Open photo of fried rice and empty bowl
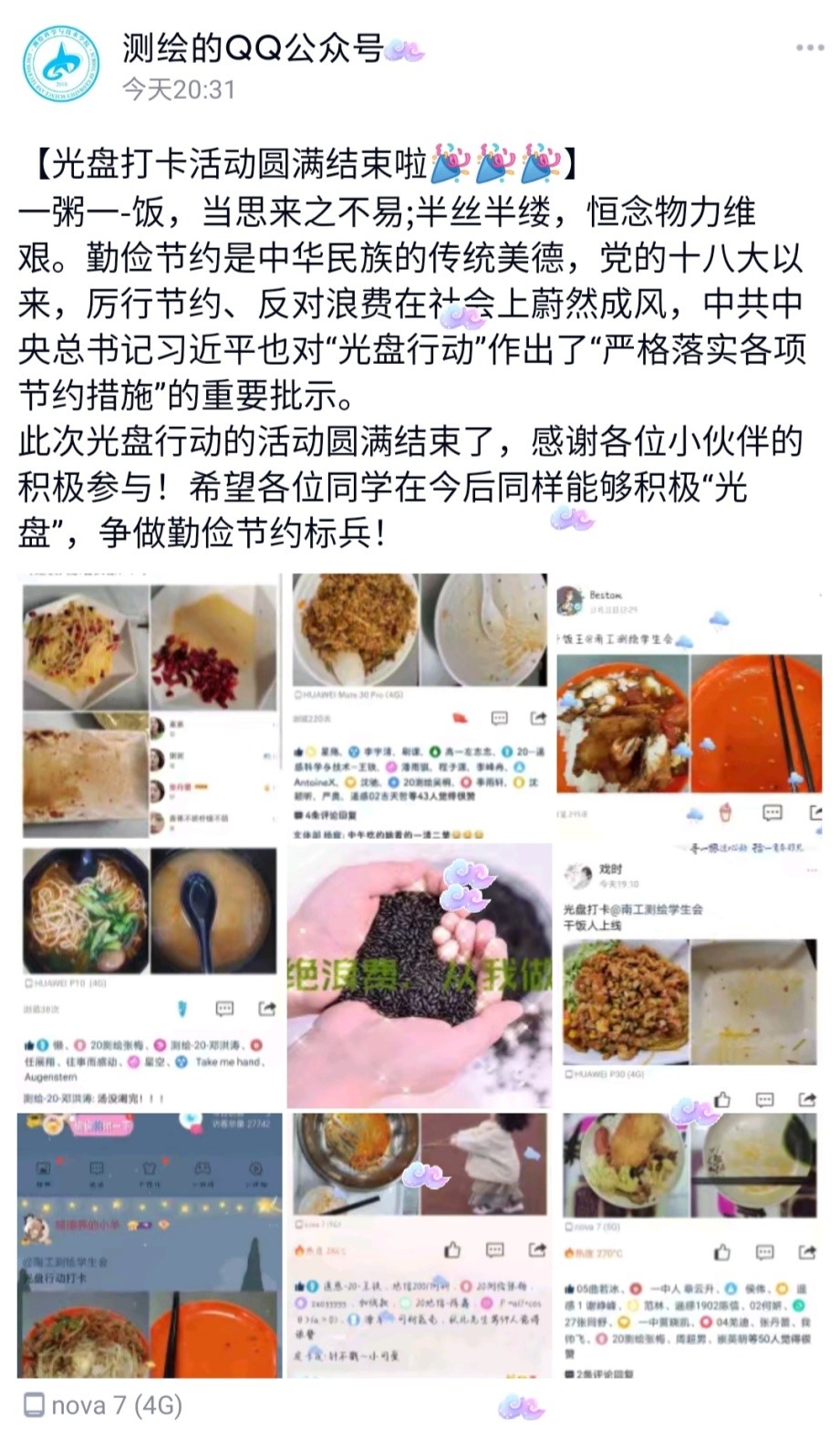The image size is (840, 1440). click(420, 706)
